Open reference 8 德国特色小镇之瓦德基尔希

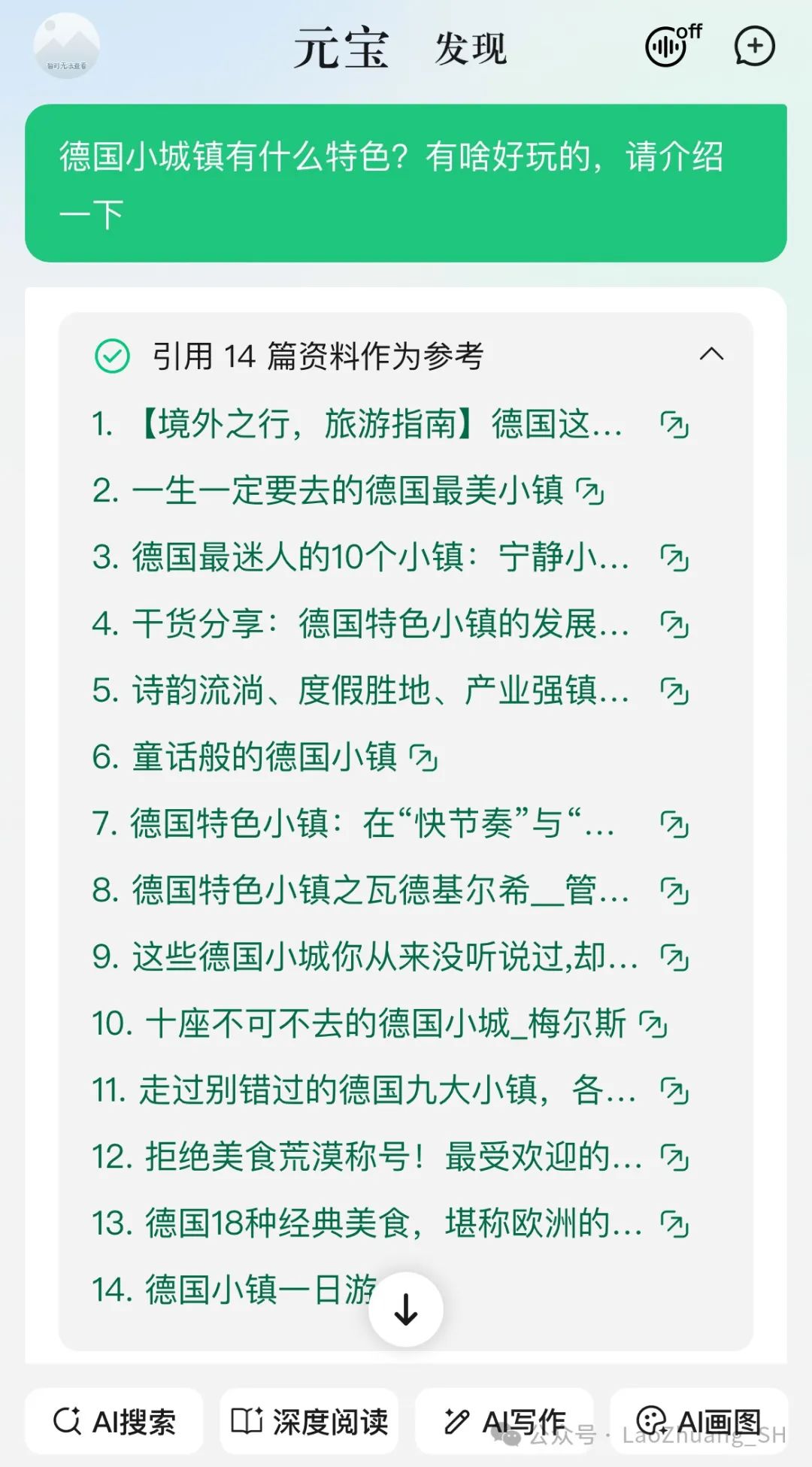[x=360, y=890]
